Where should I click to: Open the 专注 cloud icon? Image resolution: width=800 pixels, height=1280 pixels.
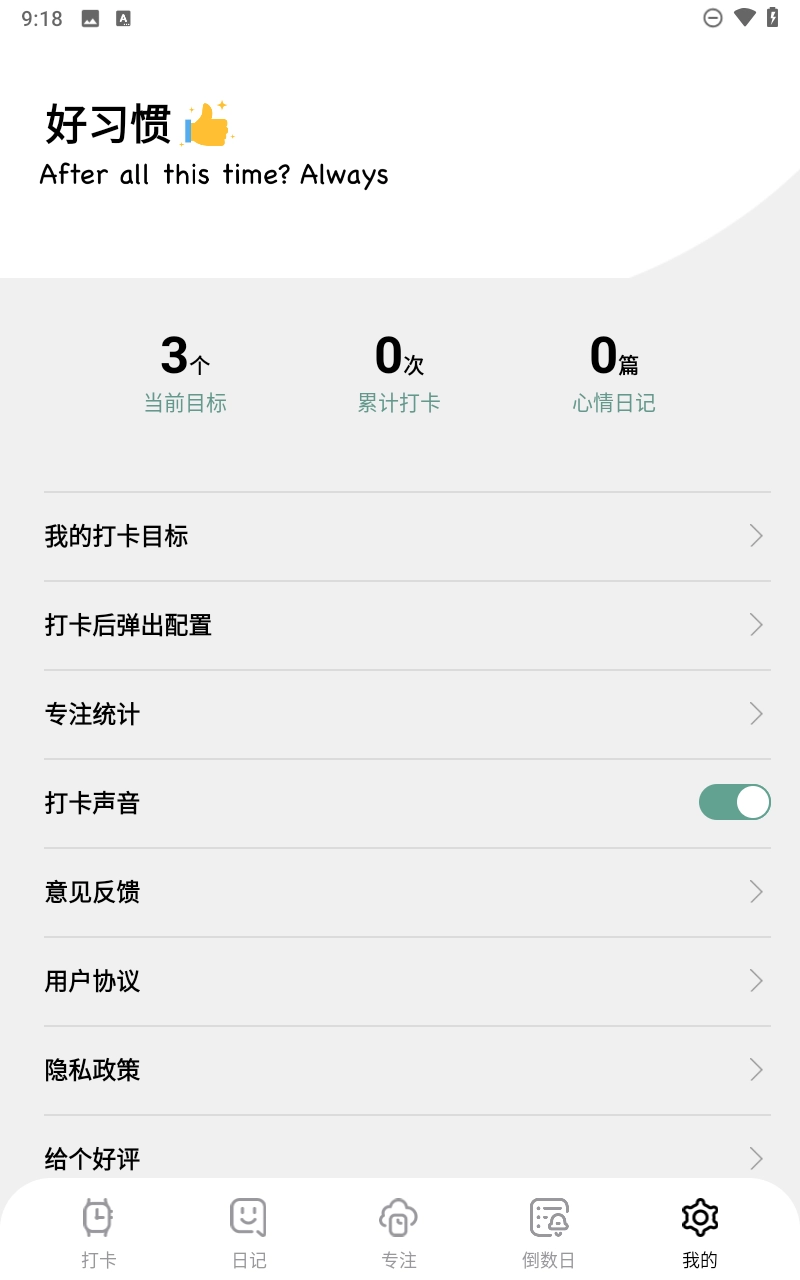click(398, 1217)
